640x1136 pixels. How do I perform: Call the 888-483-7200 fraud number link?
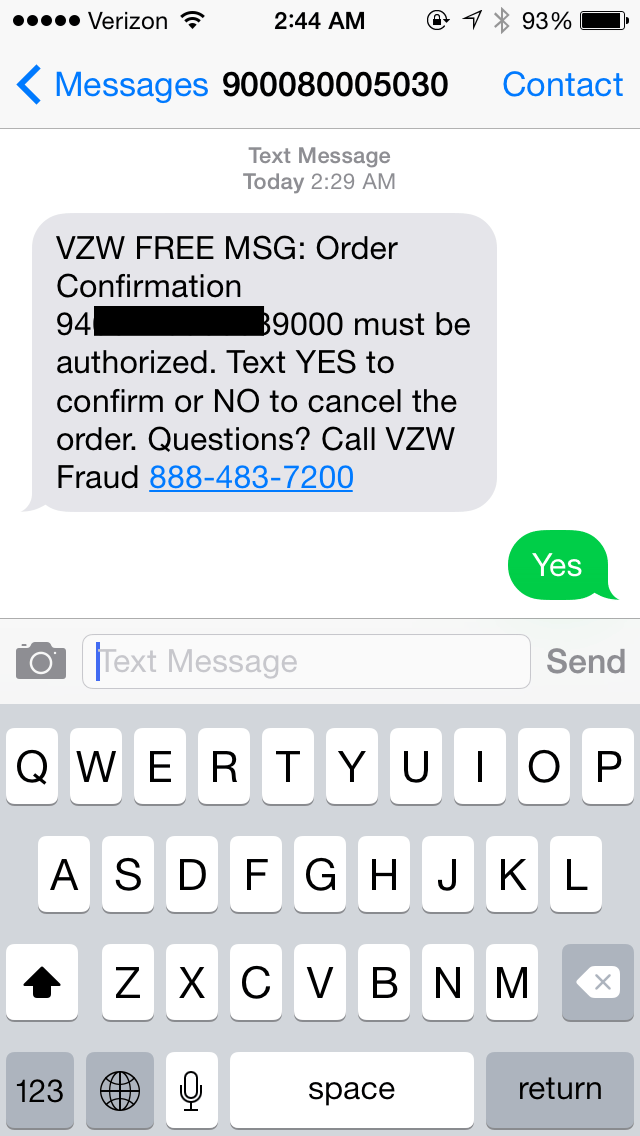point(251,477)
